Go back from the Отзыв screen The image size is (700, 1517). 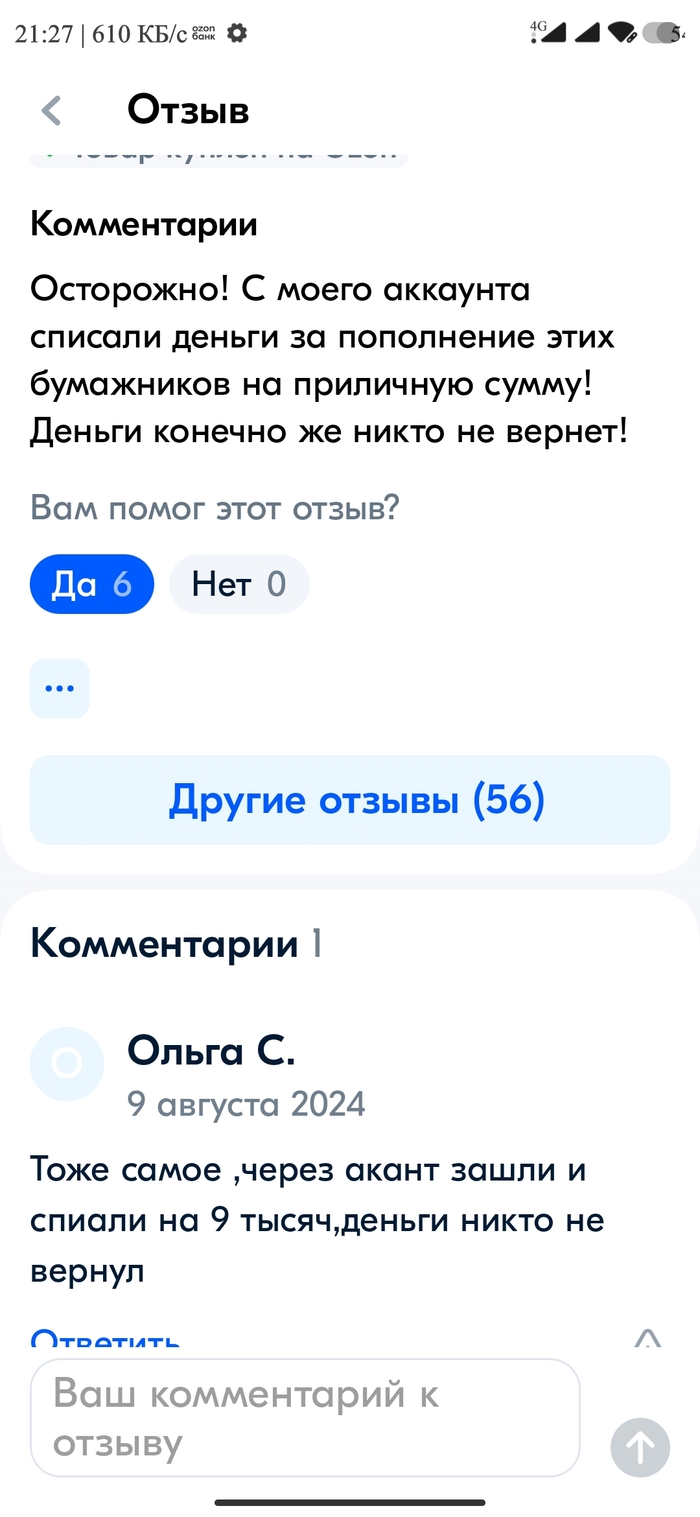[x=52, y=110]
